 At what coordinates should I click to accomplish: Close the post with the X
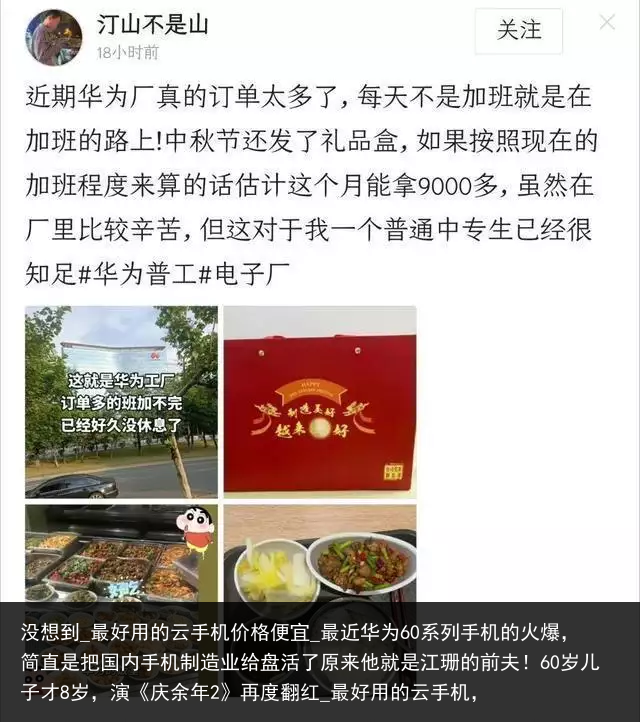[607, 22]
